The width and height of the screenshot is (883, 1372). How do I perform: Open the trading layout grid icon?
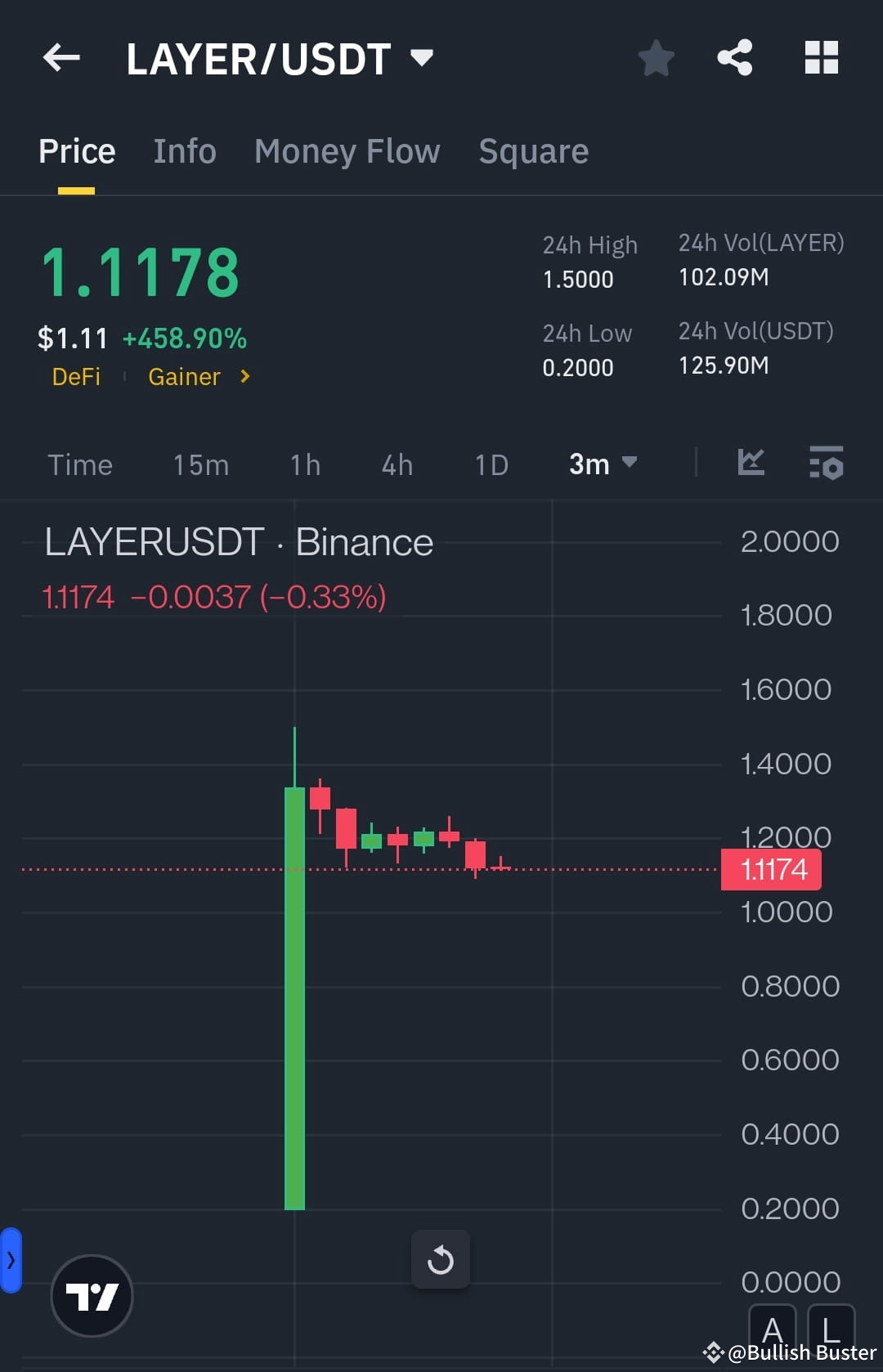(x=821, y=57)
